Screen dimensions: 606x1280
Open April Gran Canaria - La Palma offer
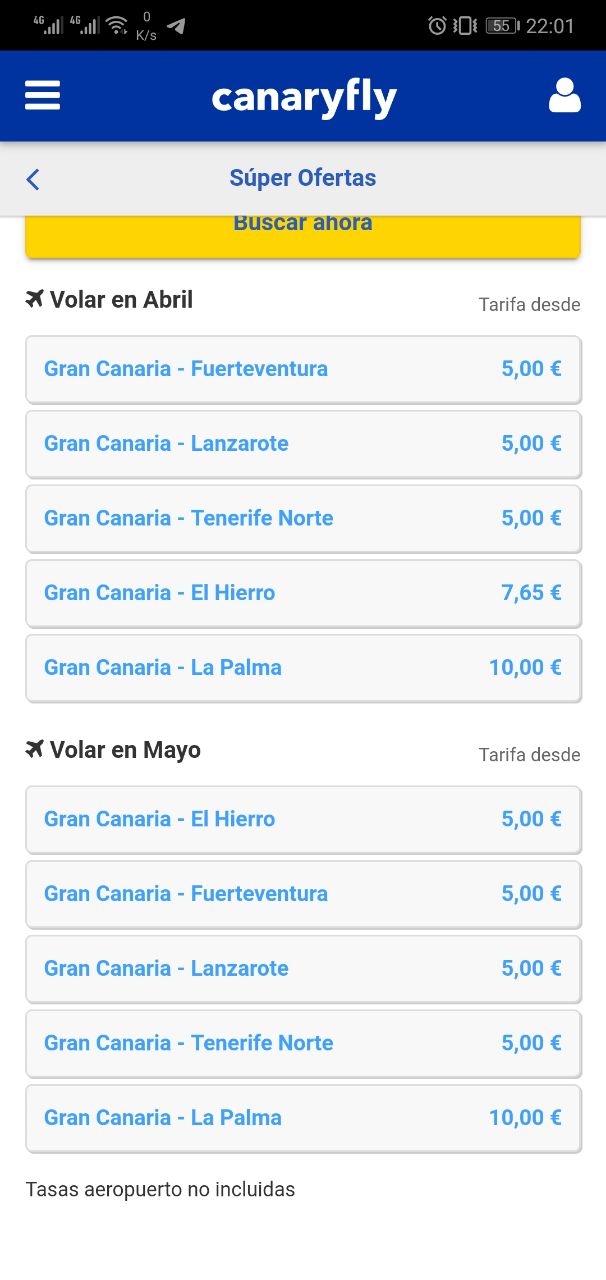click(303, 668)
